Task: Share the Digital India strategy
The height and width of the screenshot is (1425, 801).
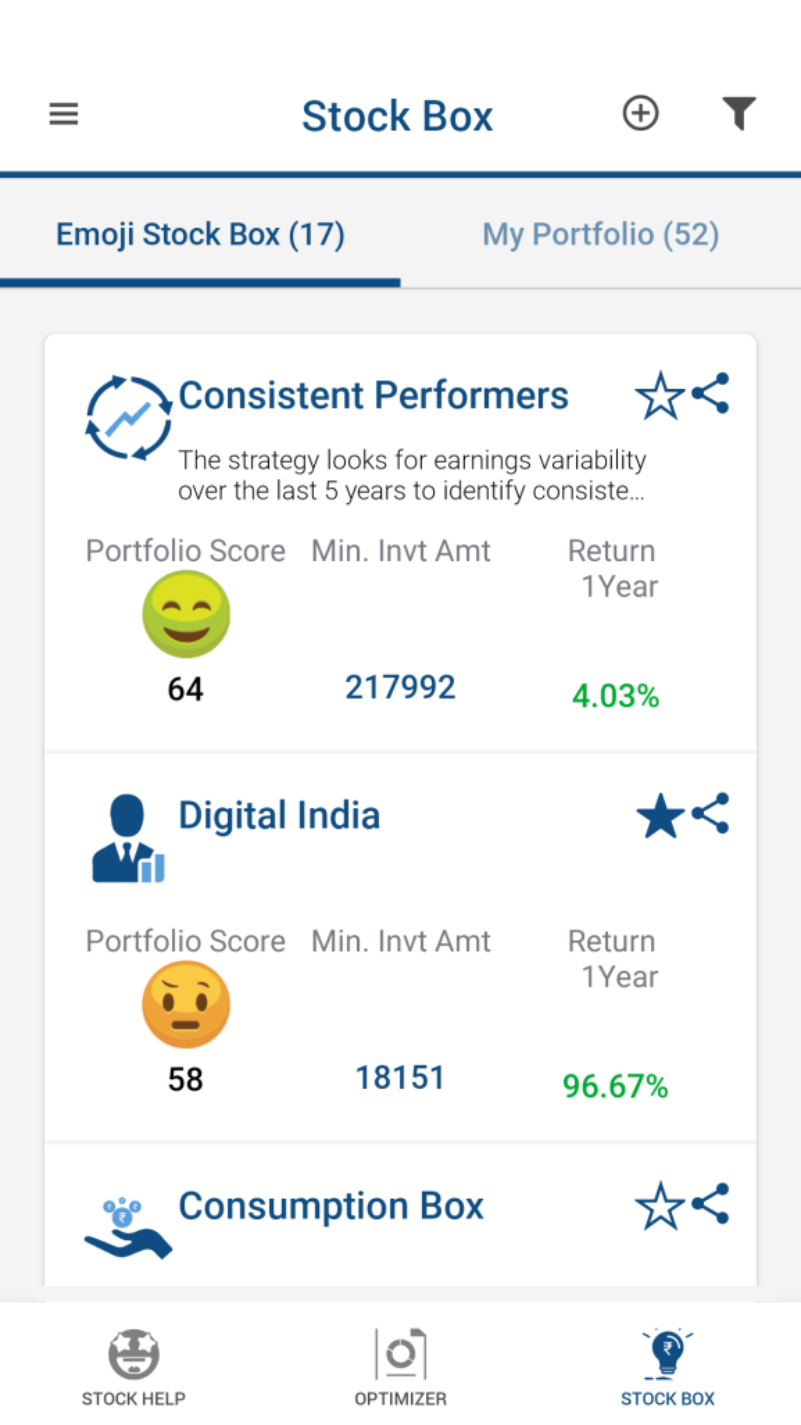Action: pos(710,813)
